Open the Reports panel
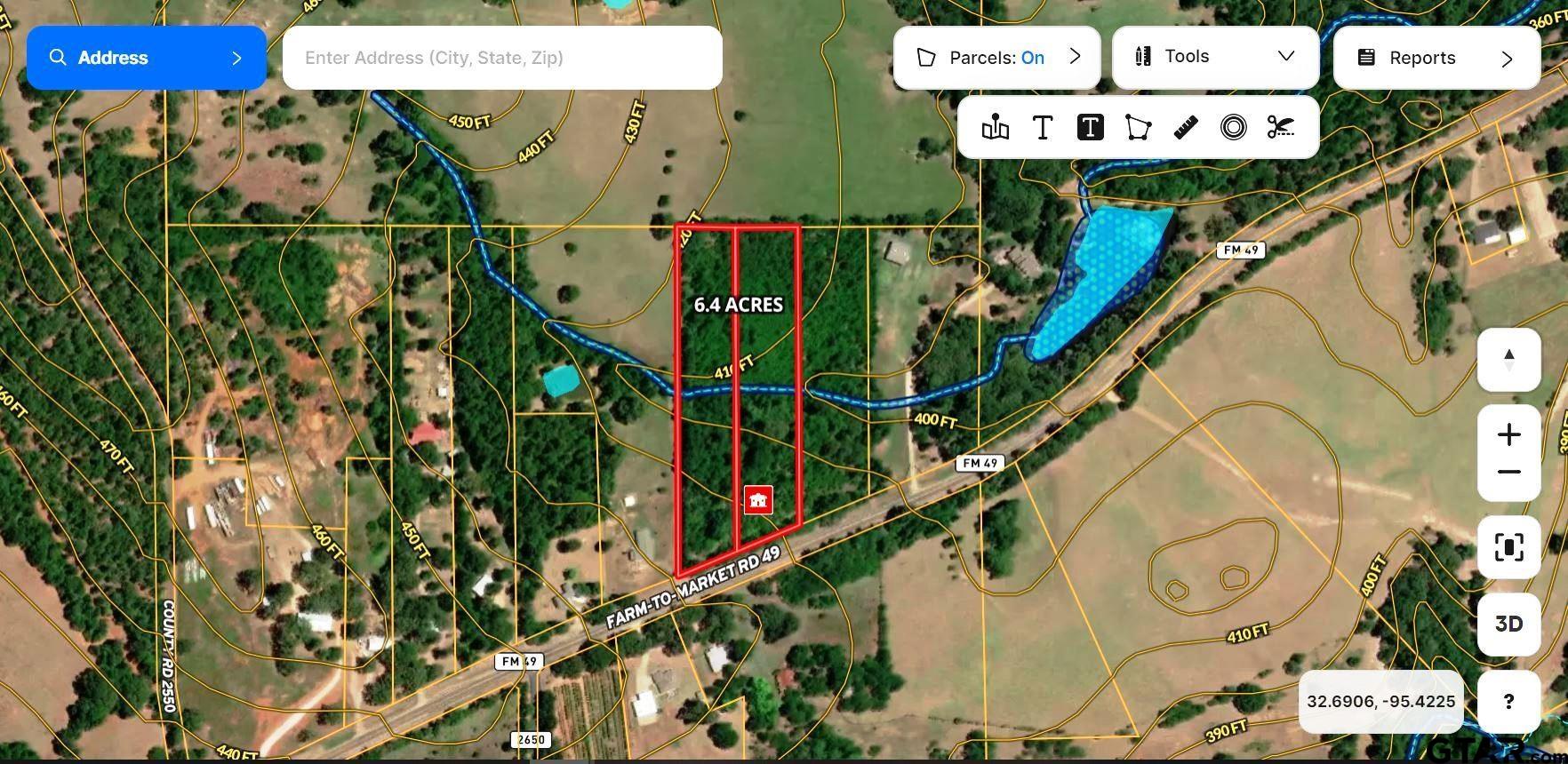 [x=1436, y=58]
